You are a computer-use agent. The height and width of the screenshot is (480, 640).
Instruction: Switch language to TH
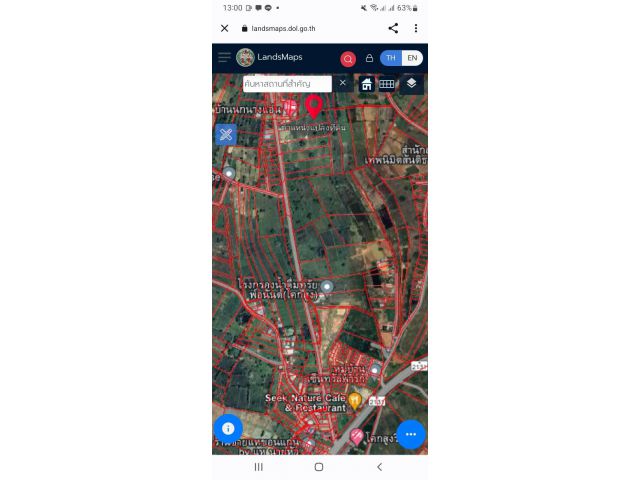tap(391, 58)
